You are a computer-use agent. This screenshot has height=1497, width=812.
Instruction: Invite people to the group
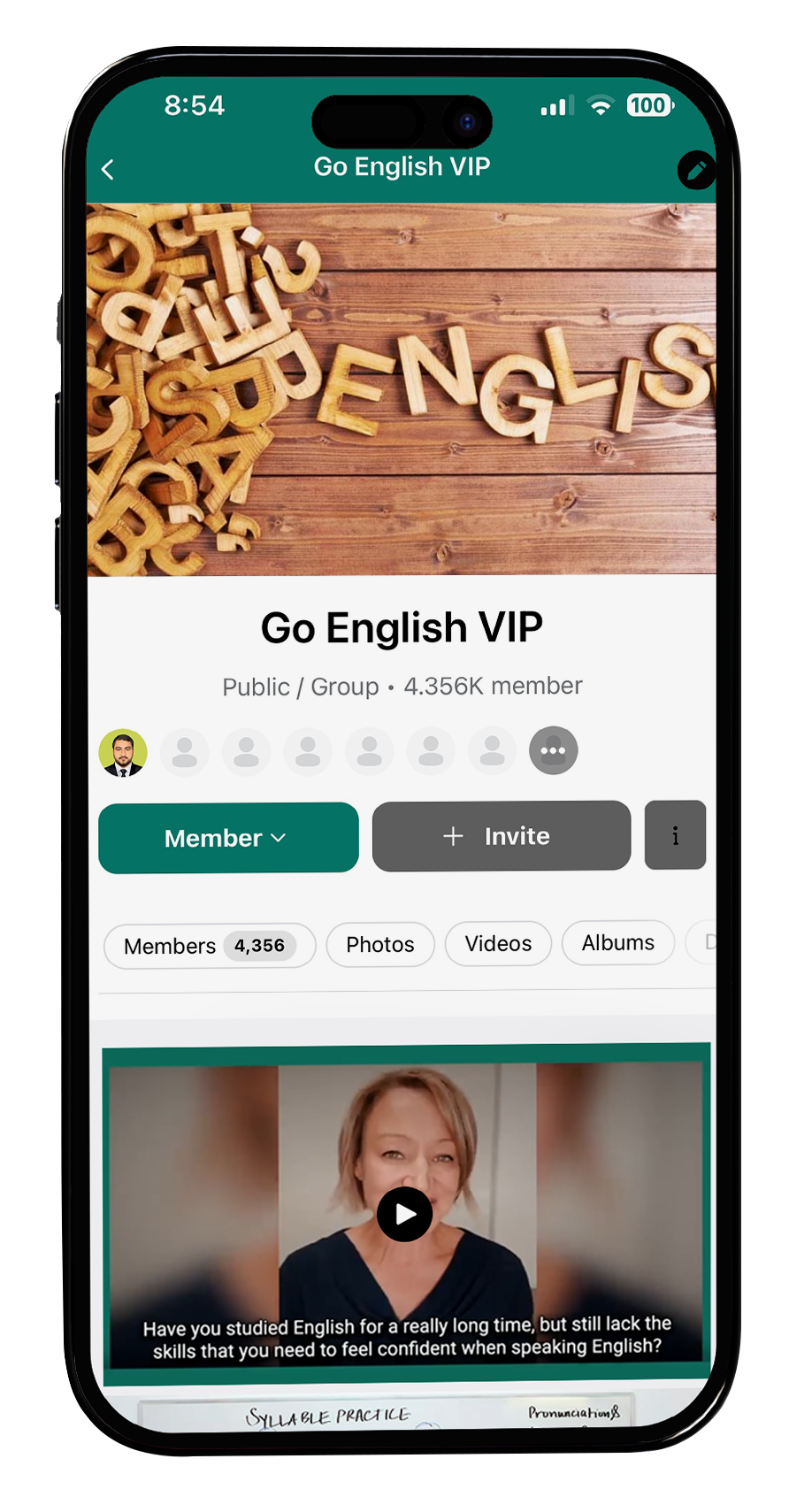[x=501, y=836]
